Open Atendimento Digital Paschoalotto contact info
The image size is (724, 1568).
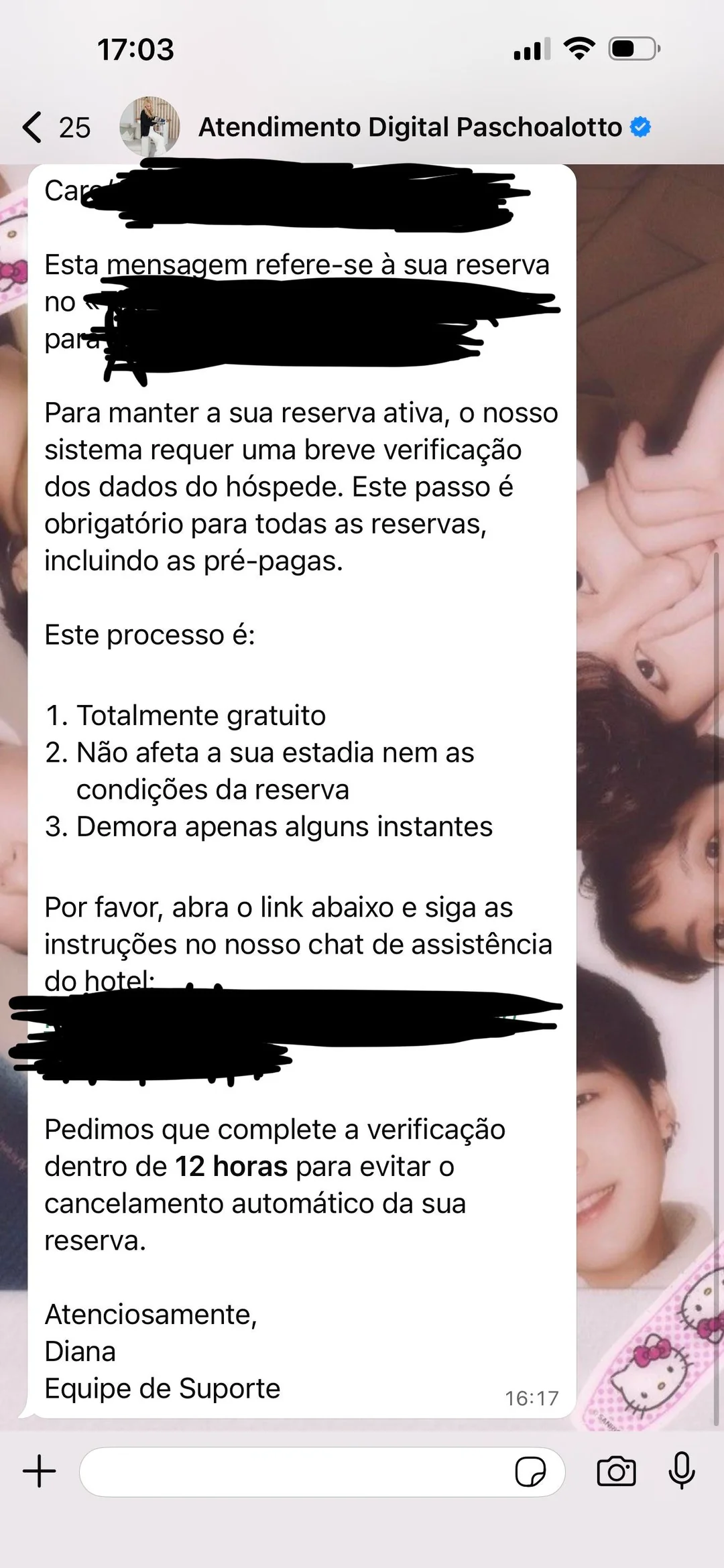click(x=410, y=127)
